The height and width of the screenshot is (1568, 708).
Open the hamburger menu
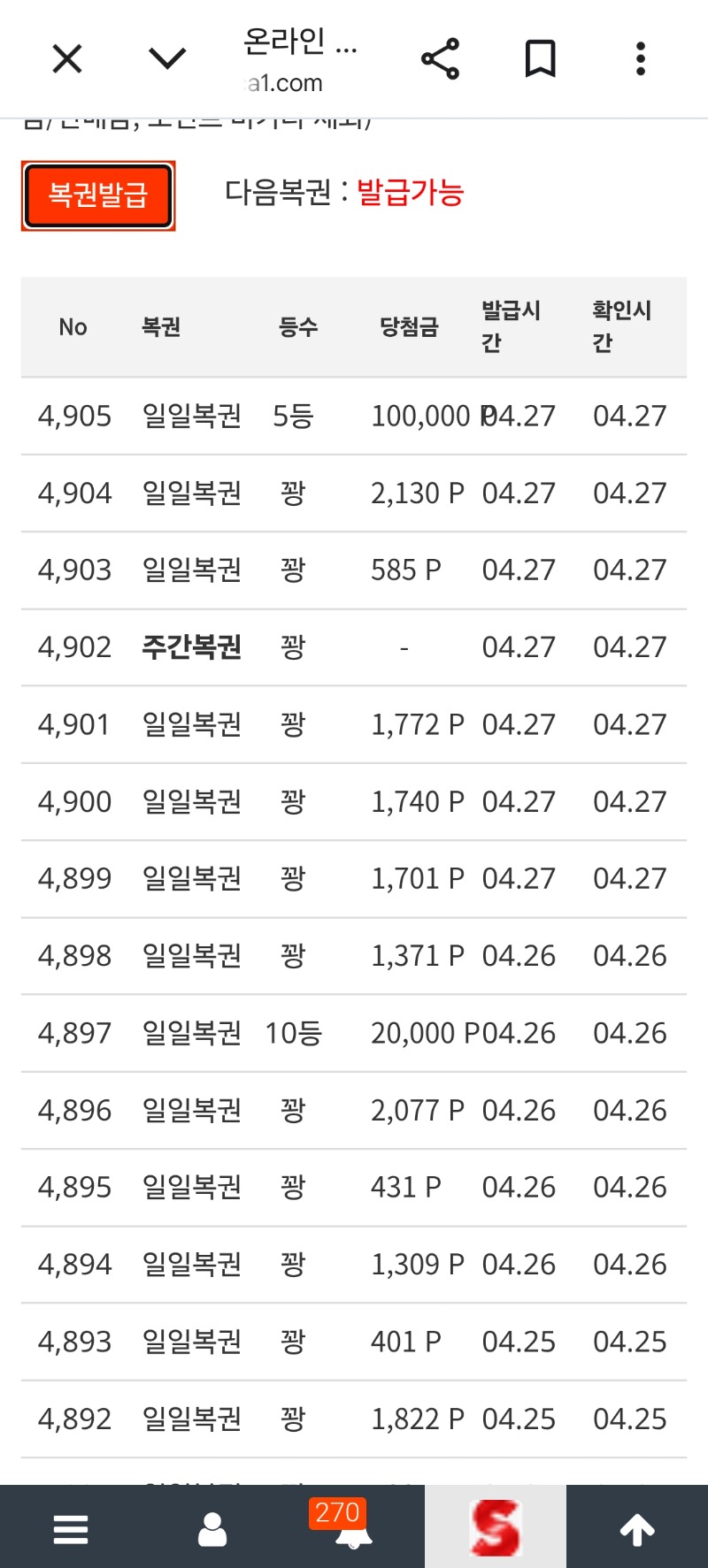tap(71, 1528)
